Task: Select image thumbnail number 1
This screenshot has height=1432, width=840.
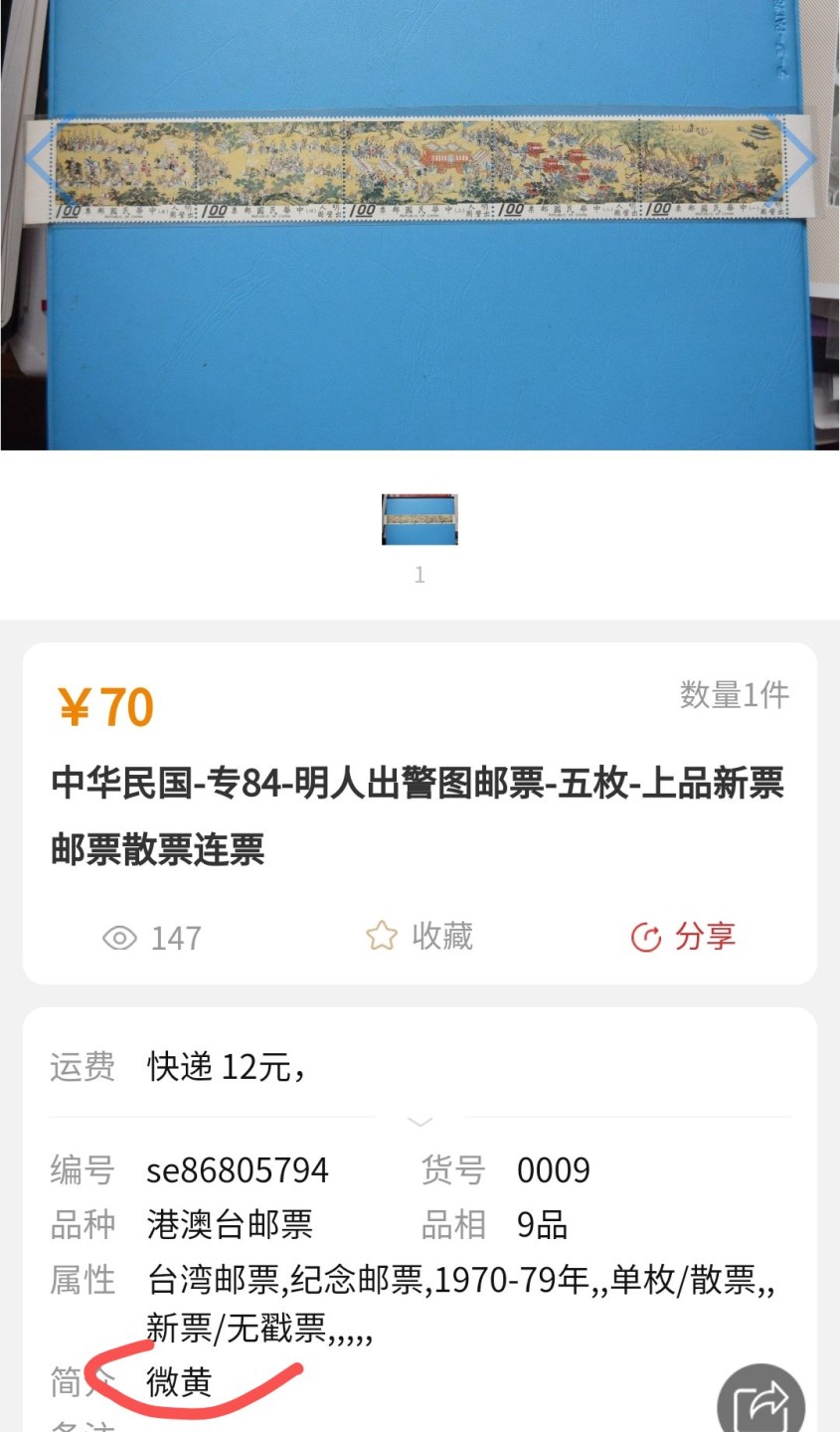Action: click(x=420, y=519)
